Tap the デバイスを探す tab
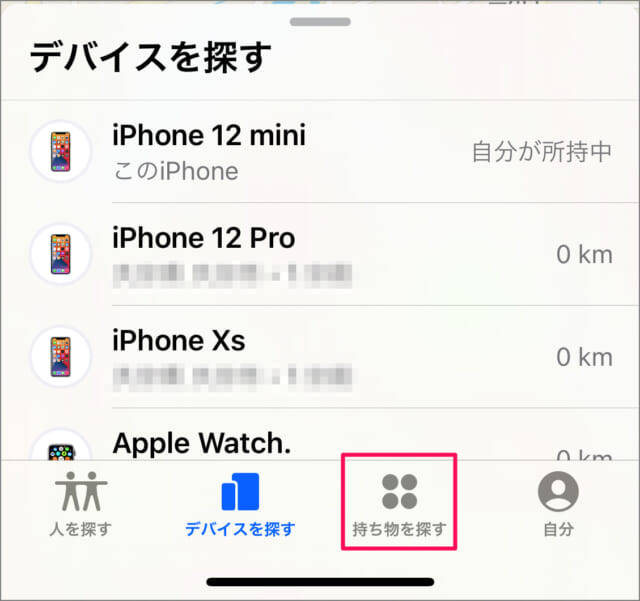 point(240,504)
